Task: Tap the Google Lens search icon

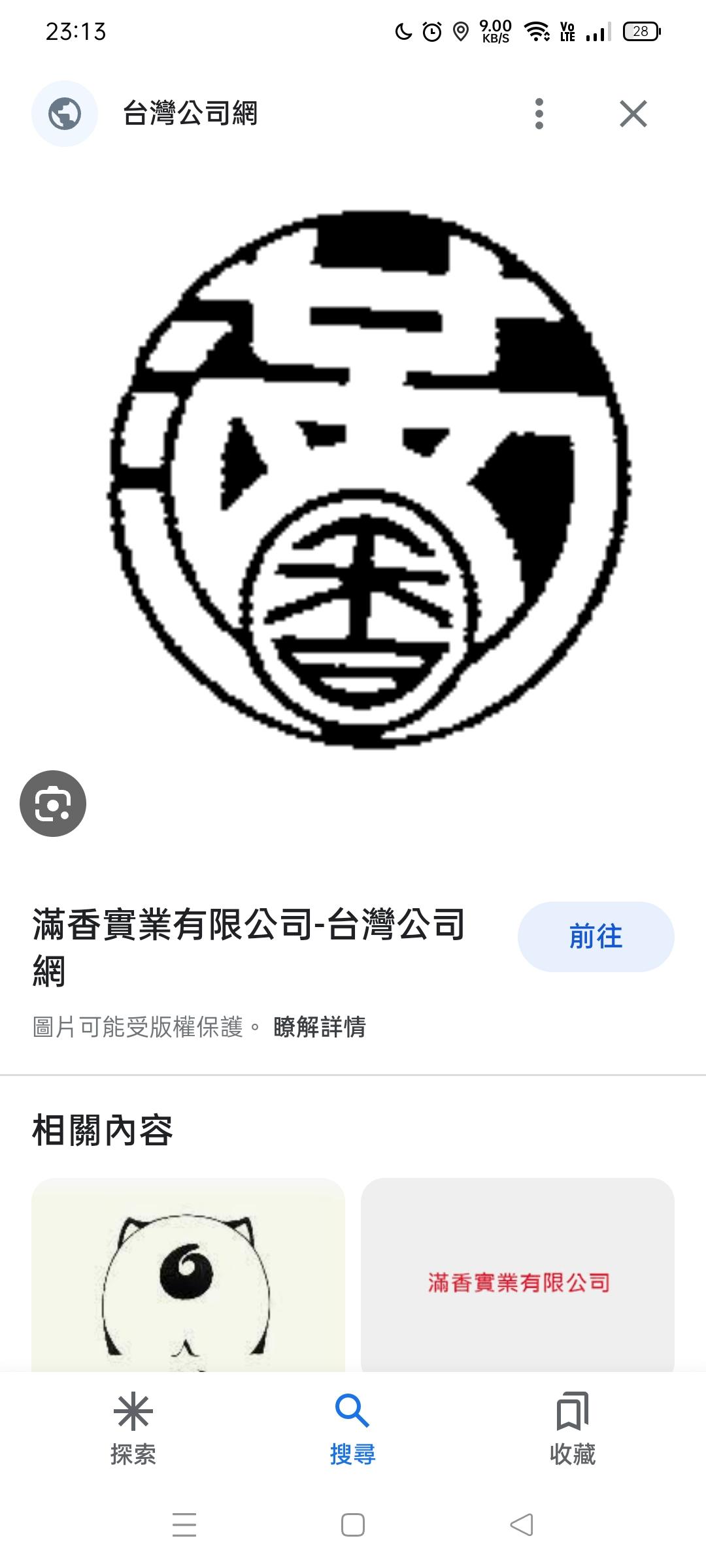Action: tap(53, 804)
